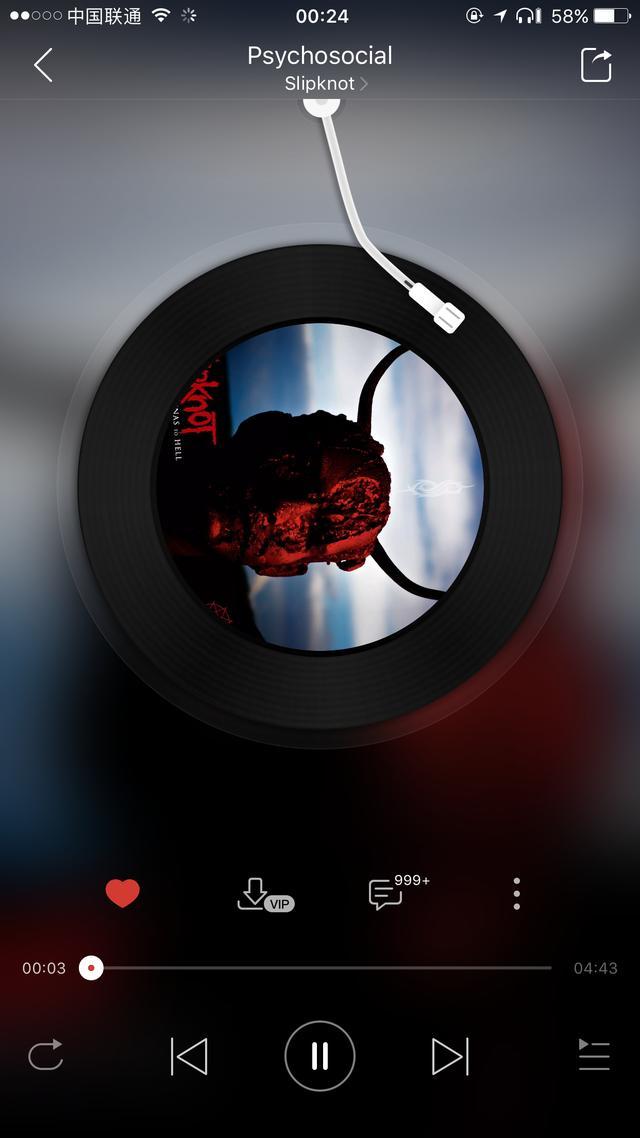Change the repeat mode
Viewport: 640px width, 1138px height.
pyautogui.click(x=46, y=1056)
